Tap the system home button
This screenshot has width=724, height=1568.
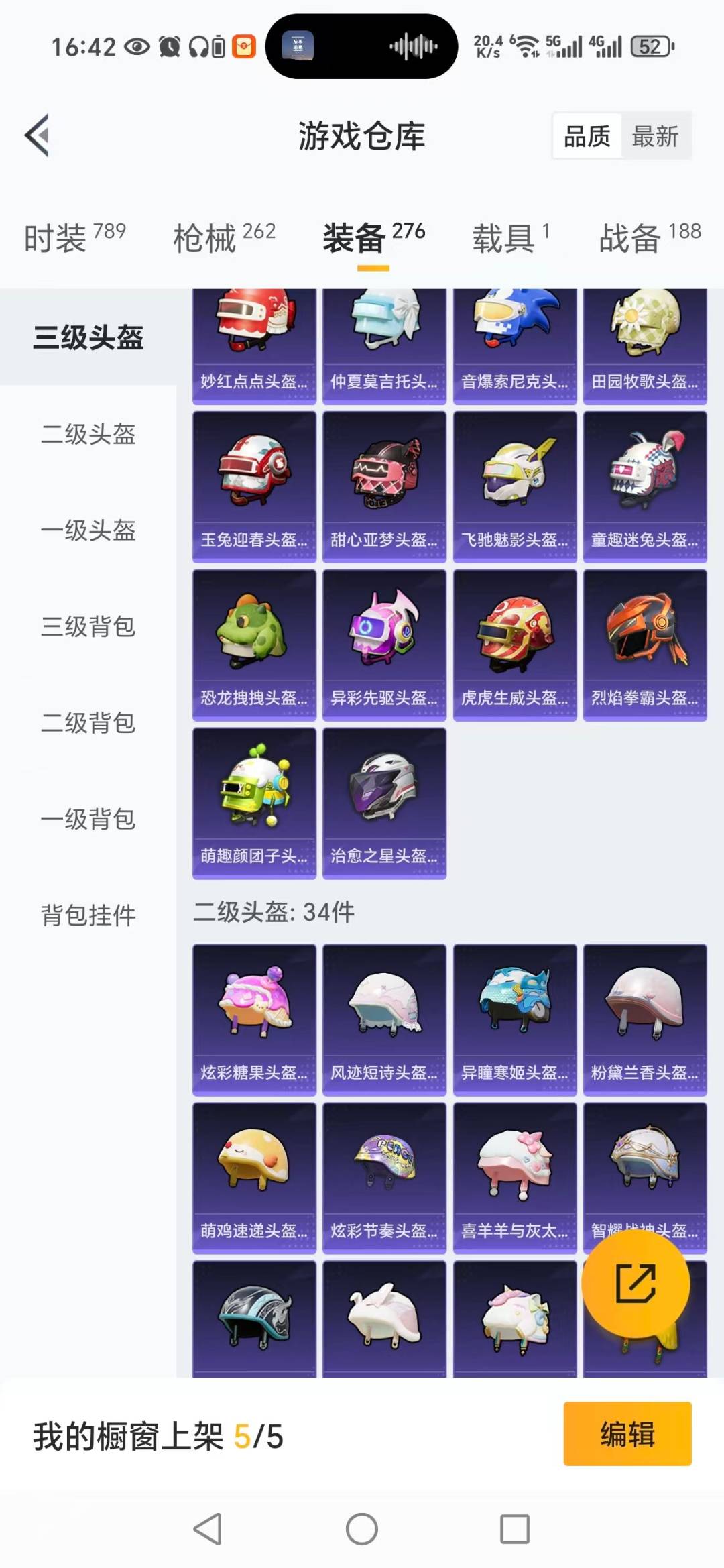pyautogui.click(x=362, y=1529)
